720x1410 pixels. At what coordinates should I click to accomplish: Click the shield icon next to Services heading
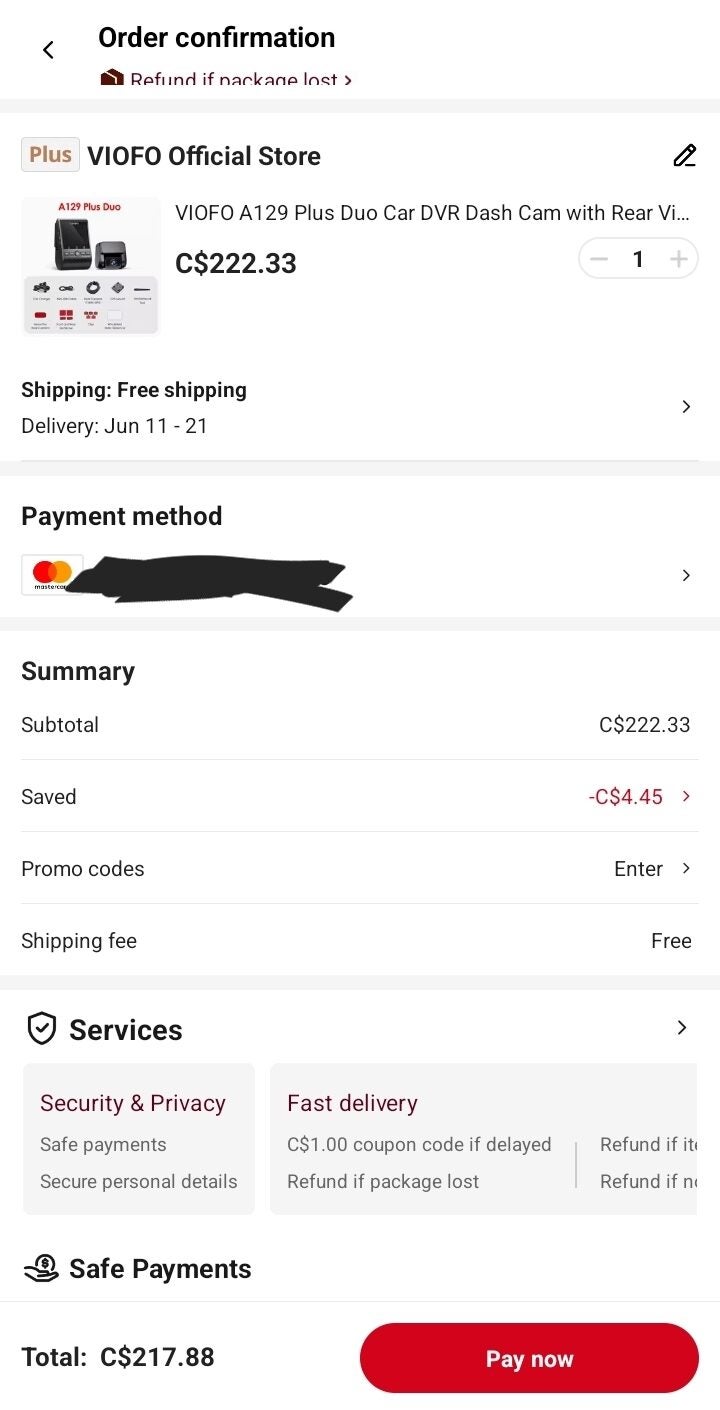pyautogui.click(x=42, y=1027)
